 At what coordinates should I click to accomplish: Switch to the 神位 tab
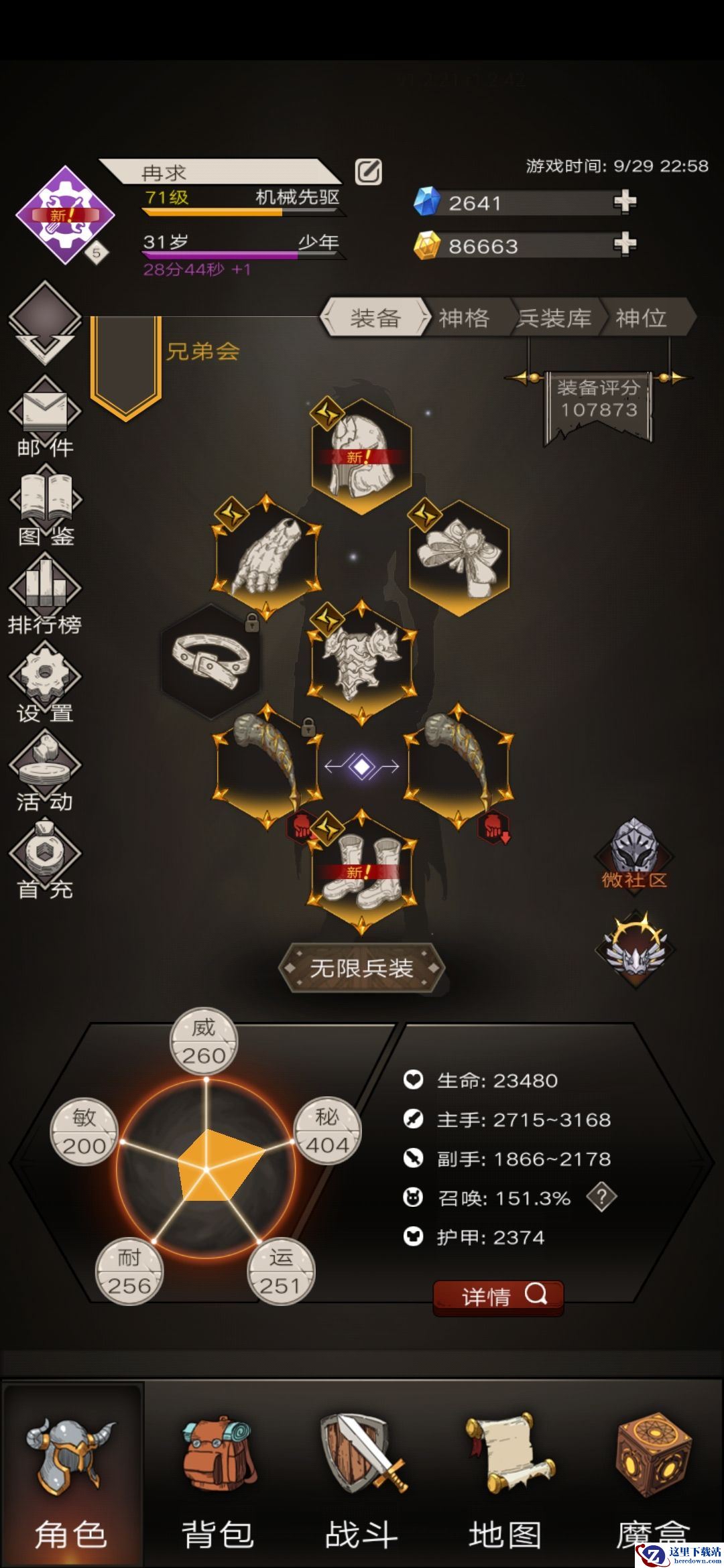pyautogui.click(x=641, y=318)
